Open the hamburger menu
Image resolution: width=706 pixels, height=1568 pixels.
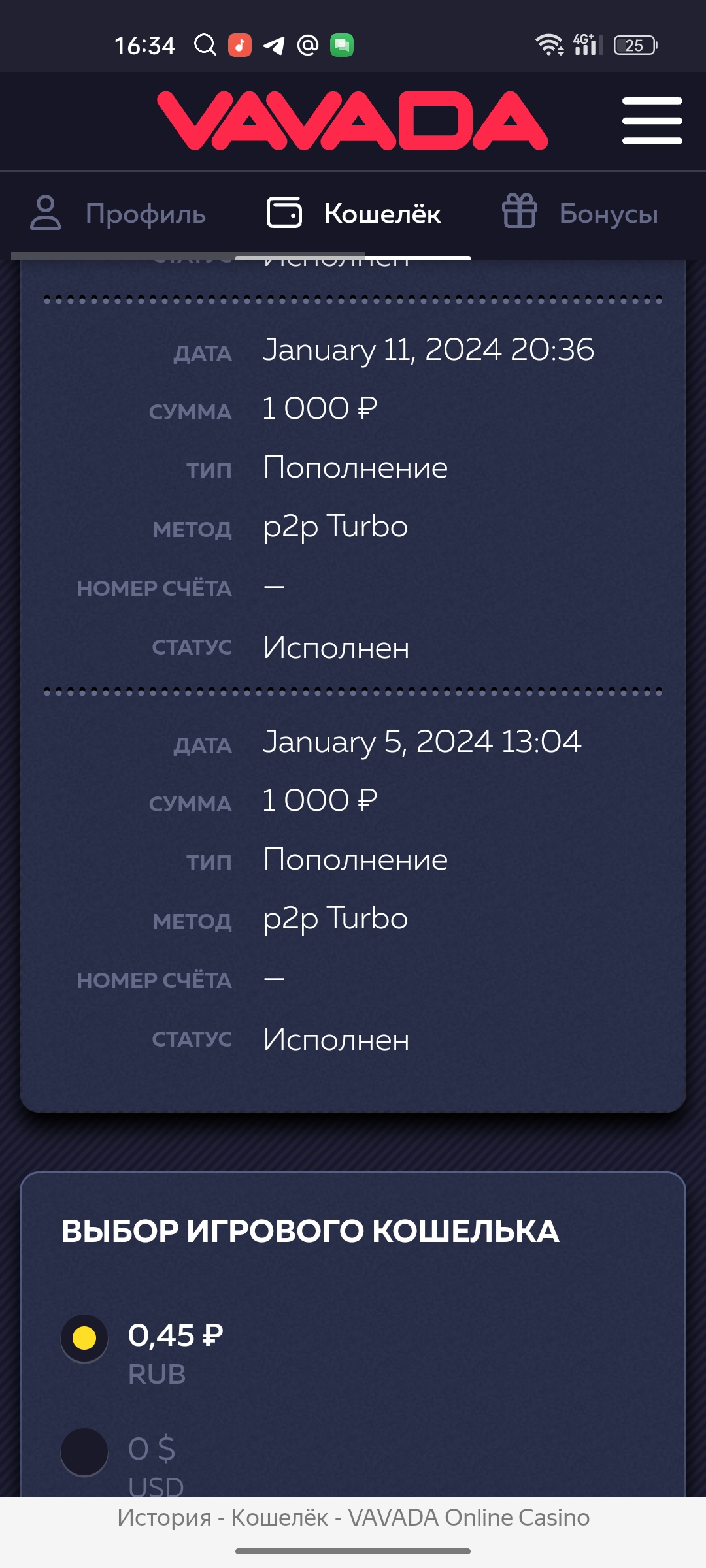[x=652, y=121]
